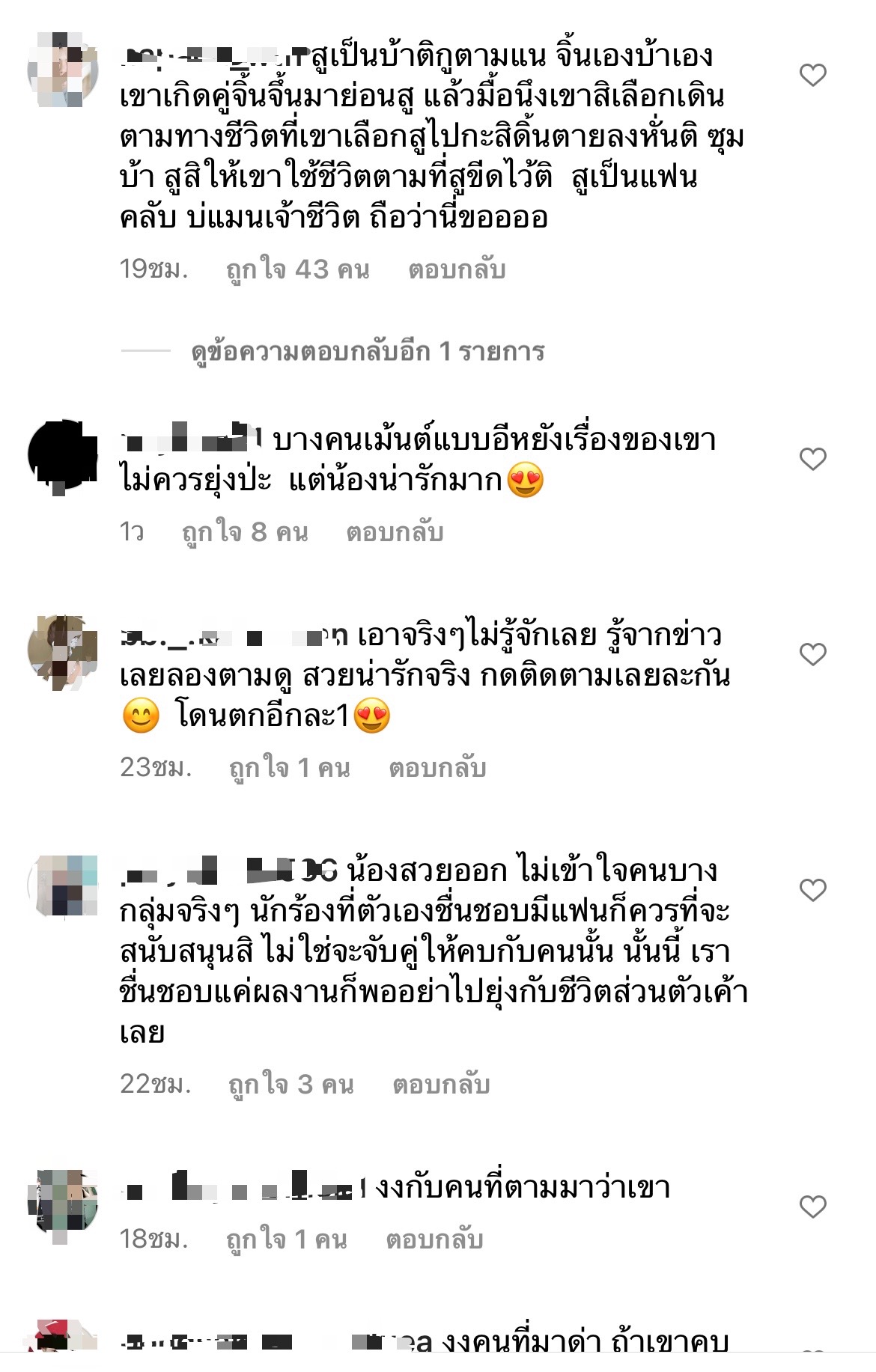The width and height of the screenshot is (876, 1372).
Task: View who liked the 43-likes comment
Action: (297, 269)
